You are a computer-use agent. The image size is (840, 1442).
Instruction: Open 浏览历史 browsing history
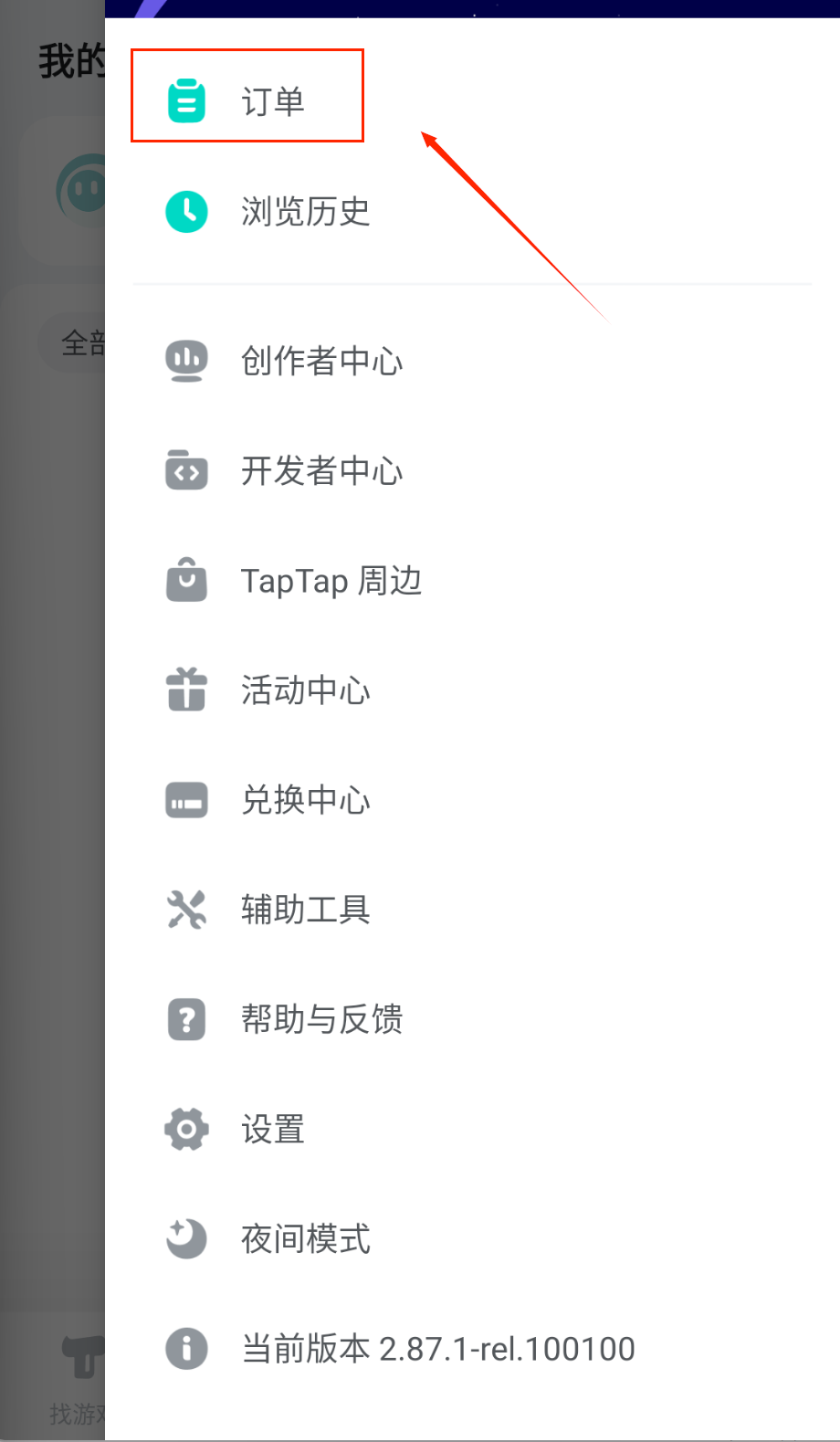click(305, 211)
